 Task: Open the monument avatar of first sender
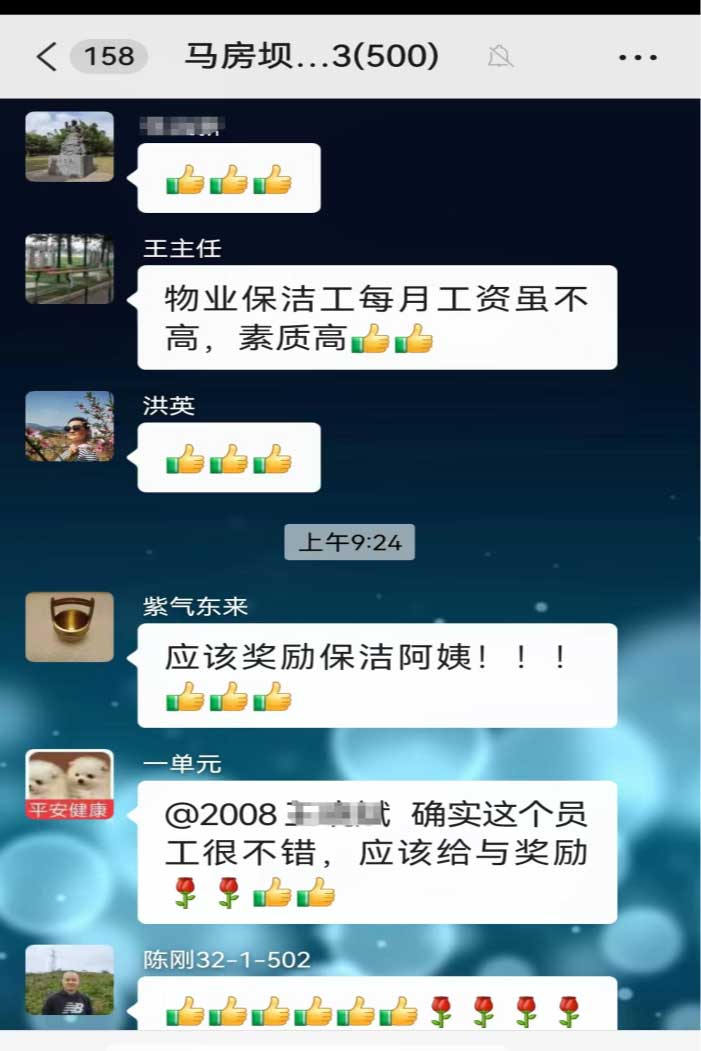click(69, 147)
